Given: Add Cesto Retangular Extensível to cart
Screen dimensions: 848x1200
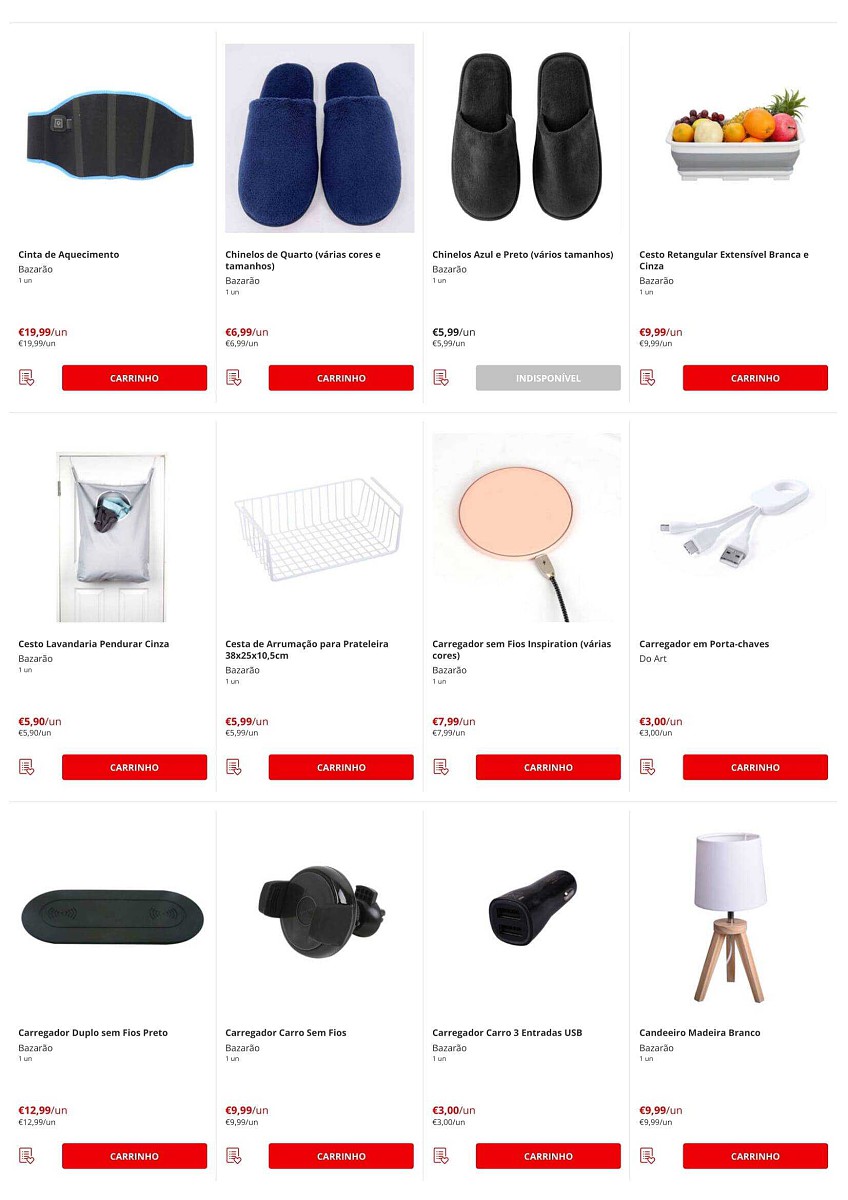Looking at the screenshot, I should click(755, 378).
